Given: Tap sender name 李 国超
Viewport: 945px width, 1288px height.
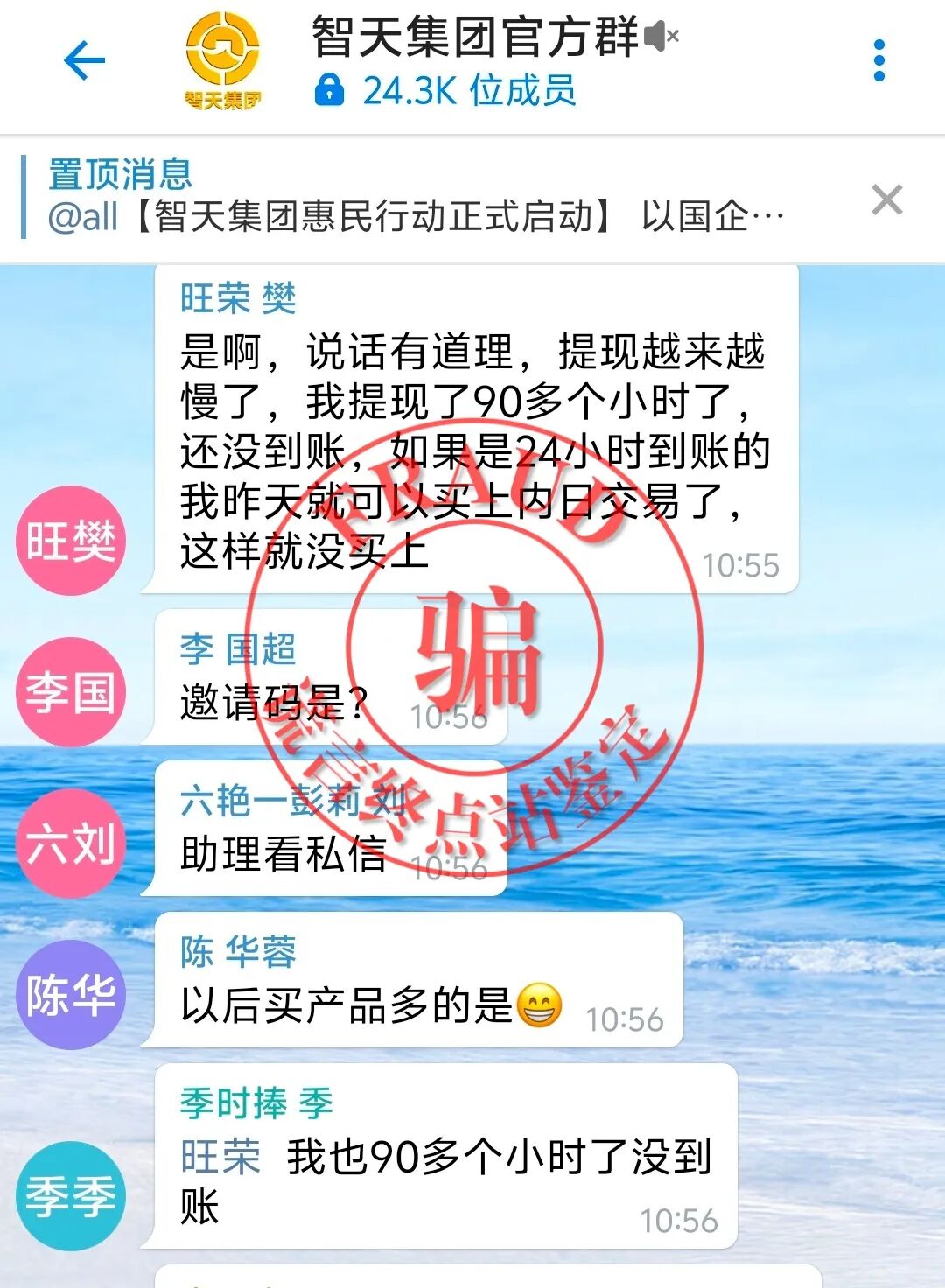Looking at the screenshot, I should tap(238, 649).
